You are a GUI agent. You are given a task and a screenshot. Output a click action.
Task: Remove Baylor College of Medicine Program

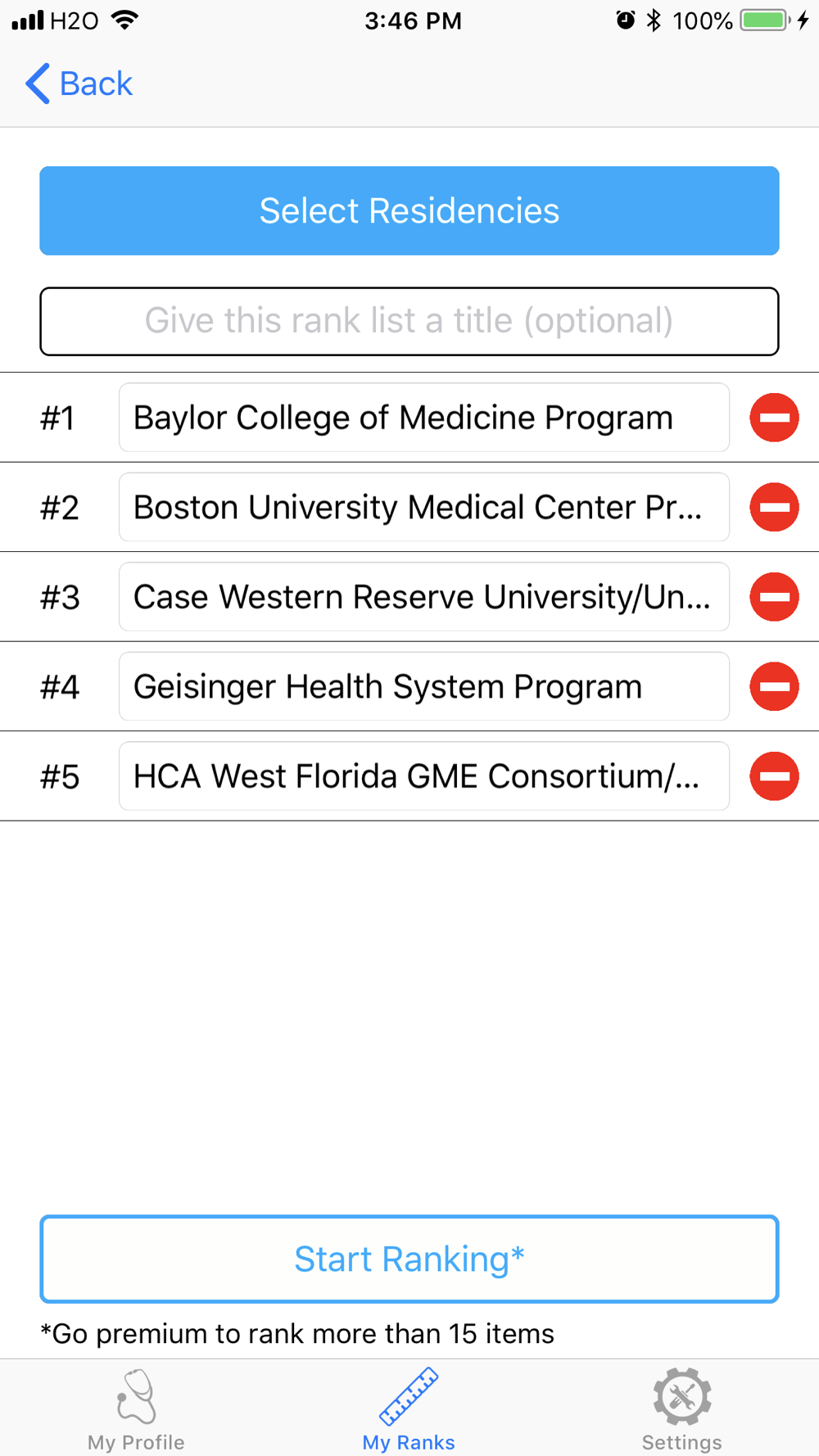coord(774,418)
